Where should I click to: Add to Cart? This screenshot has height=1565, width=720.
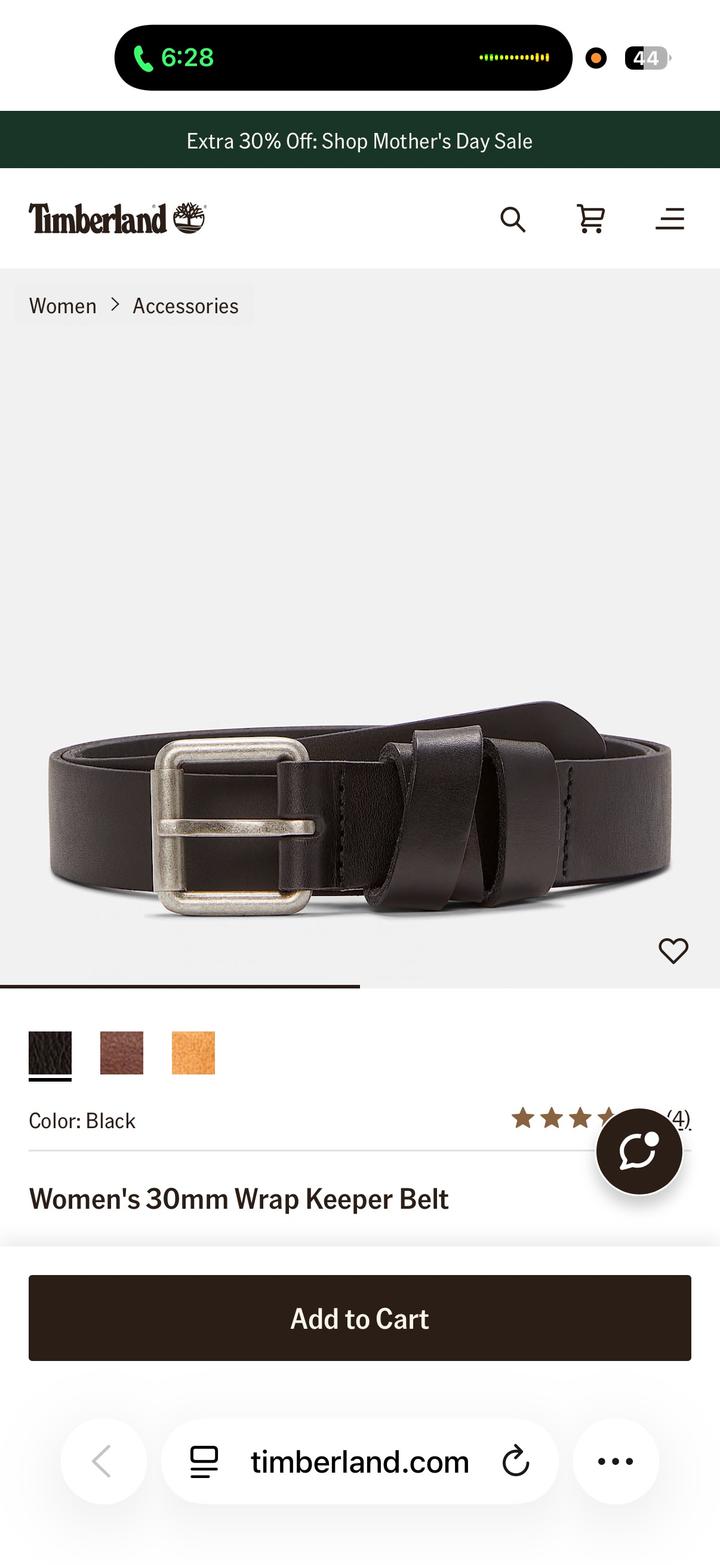(360, 1318)
